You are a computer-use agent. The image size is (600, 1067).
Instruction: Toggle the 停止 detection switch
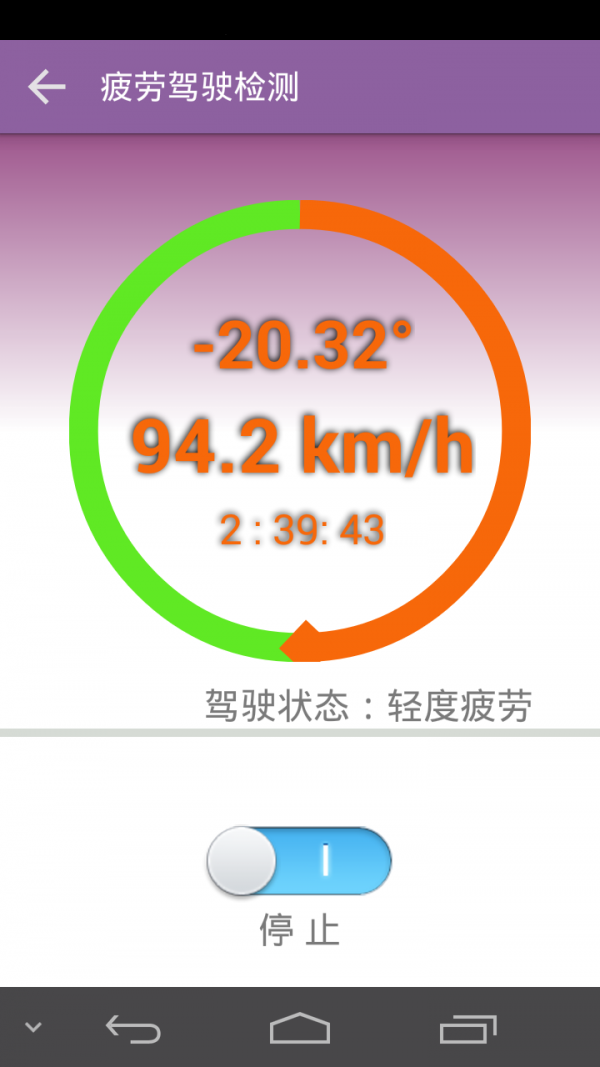pos(299,861)
